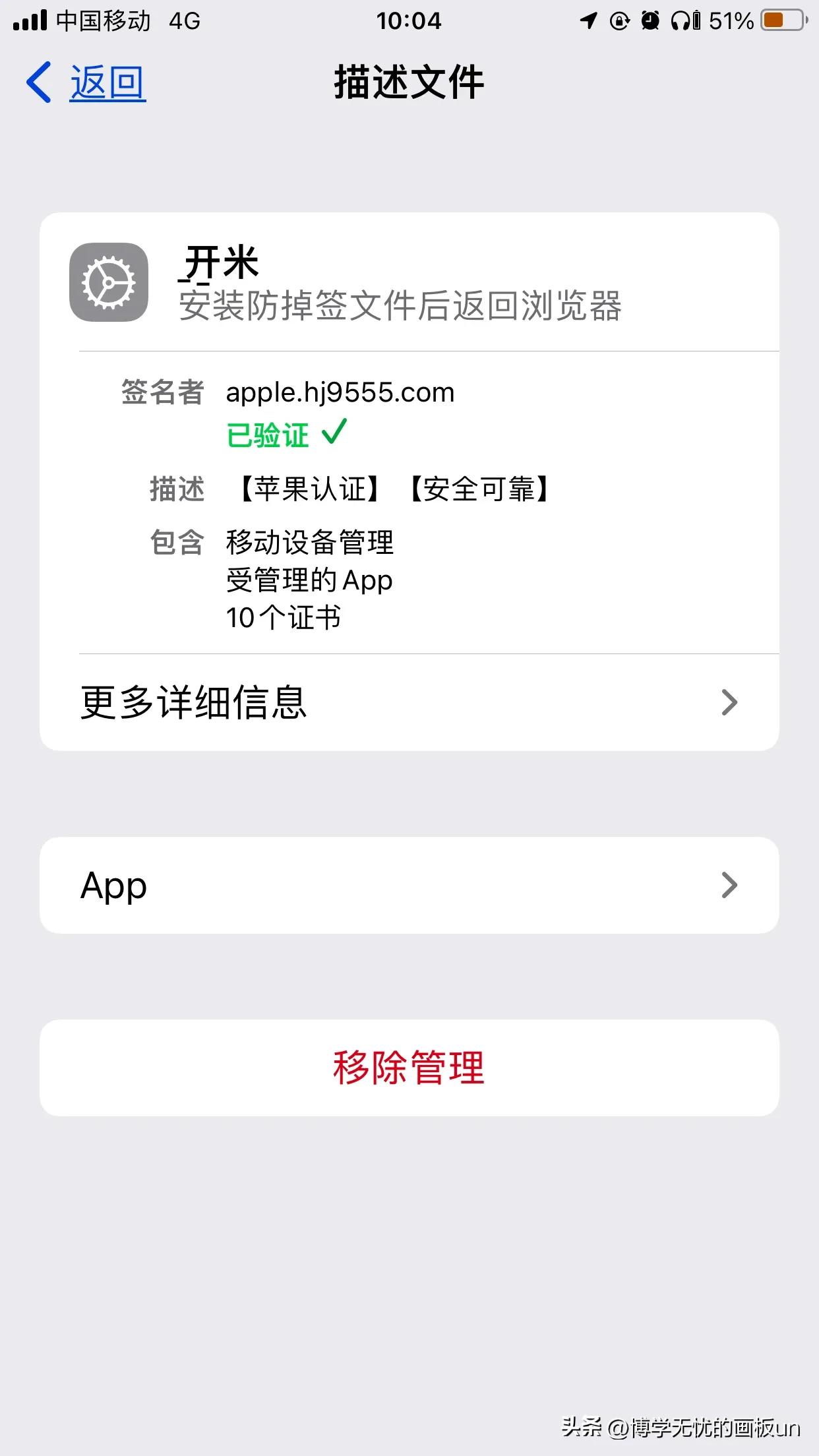819x1456 pixels.
Task: Tap the signer domain apple.hj9555.com
Action: (340, 391)
